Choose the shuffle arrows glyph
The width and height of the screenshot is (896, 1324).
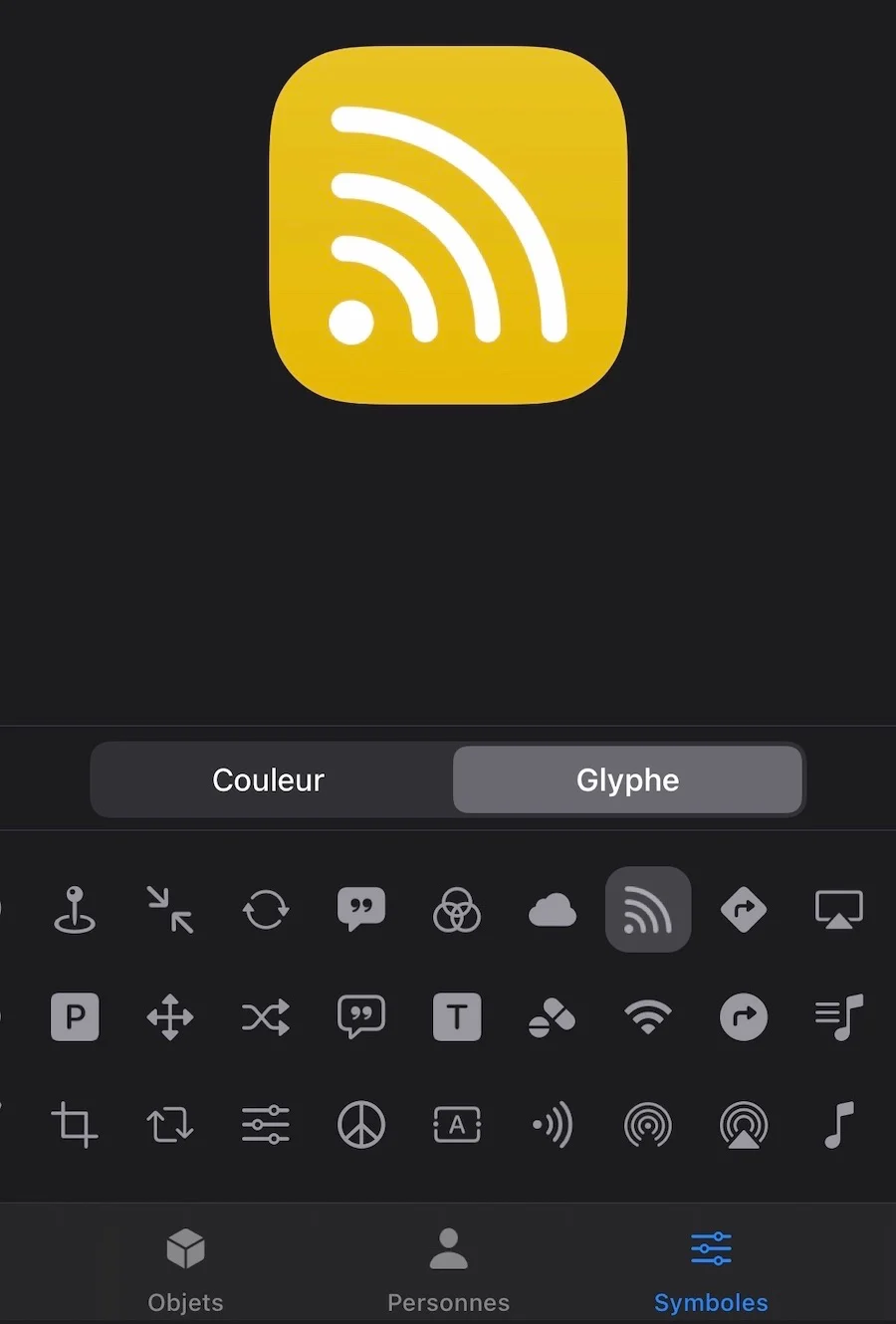click(266, 1016)
